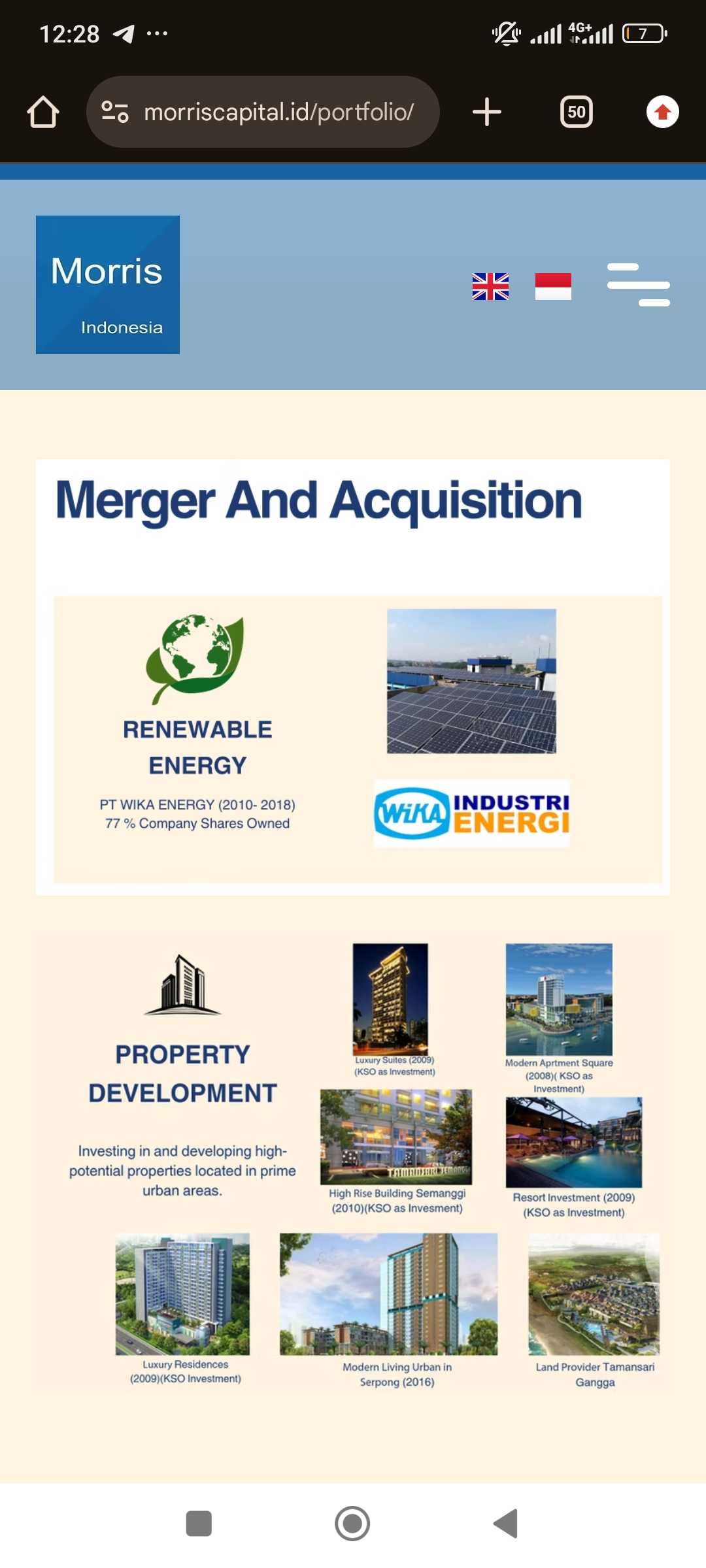Open site settings icon in address bar

[x=115, y=112]
